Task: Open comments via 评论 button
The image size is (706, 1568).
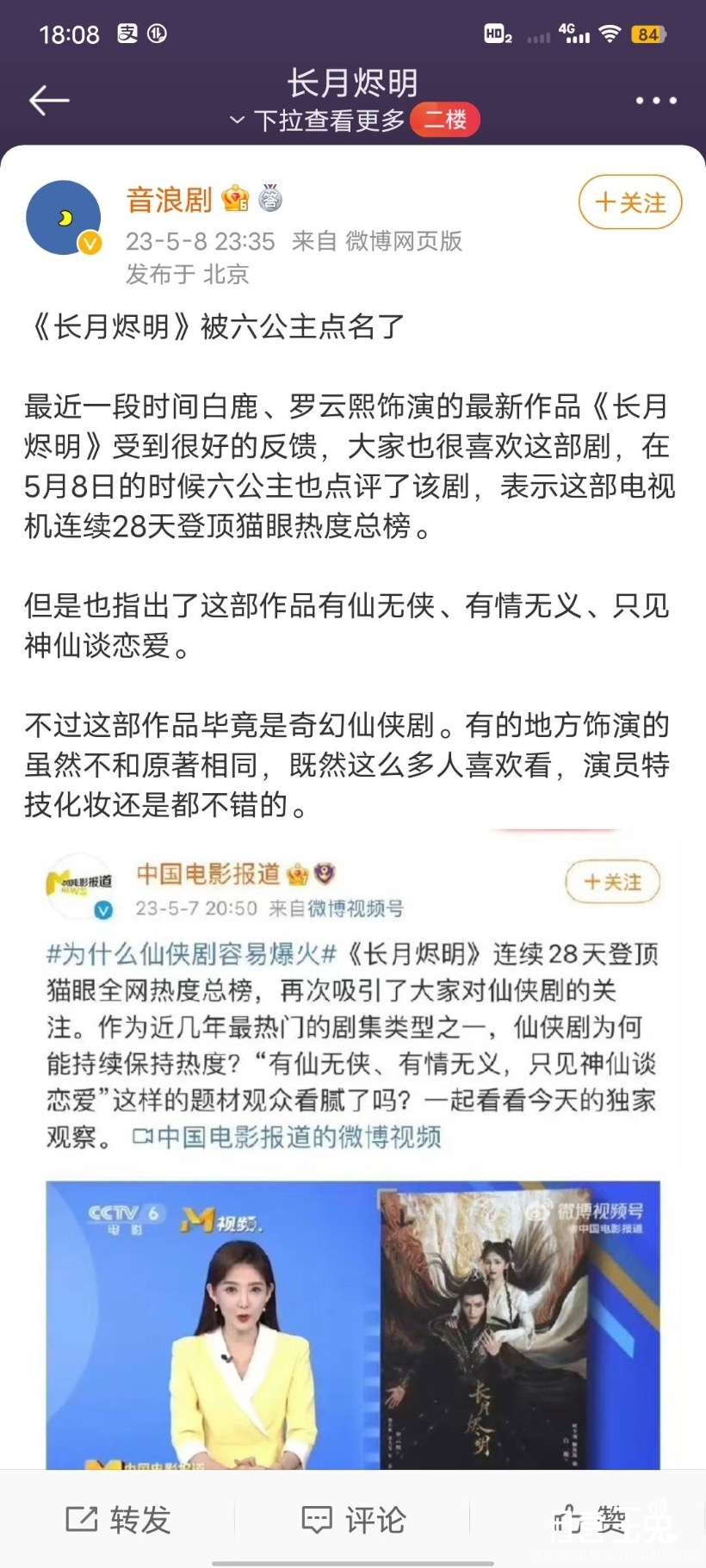Action: (x=353, y=1519)
